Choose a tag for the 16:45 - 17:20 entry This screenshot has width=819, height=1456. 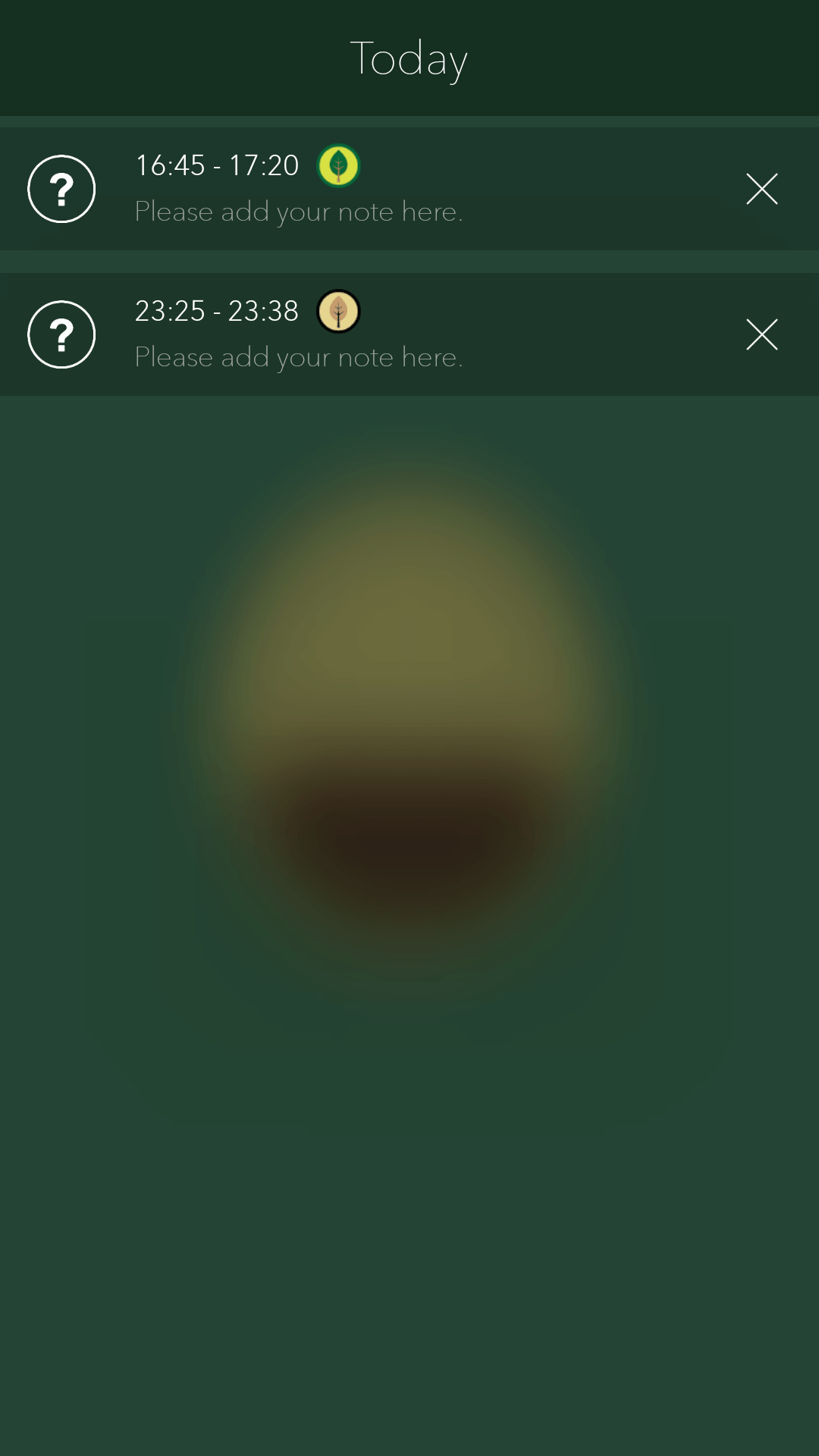(x=61, y=189)
